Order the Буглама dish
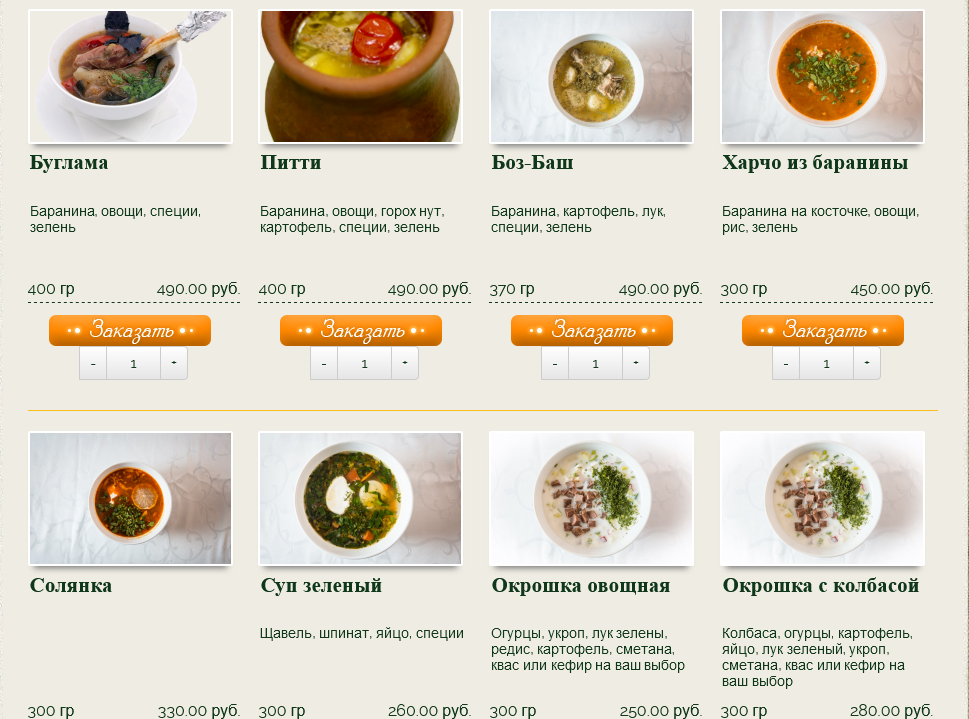 pos(130,330)
